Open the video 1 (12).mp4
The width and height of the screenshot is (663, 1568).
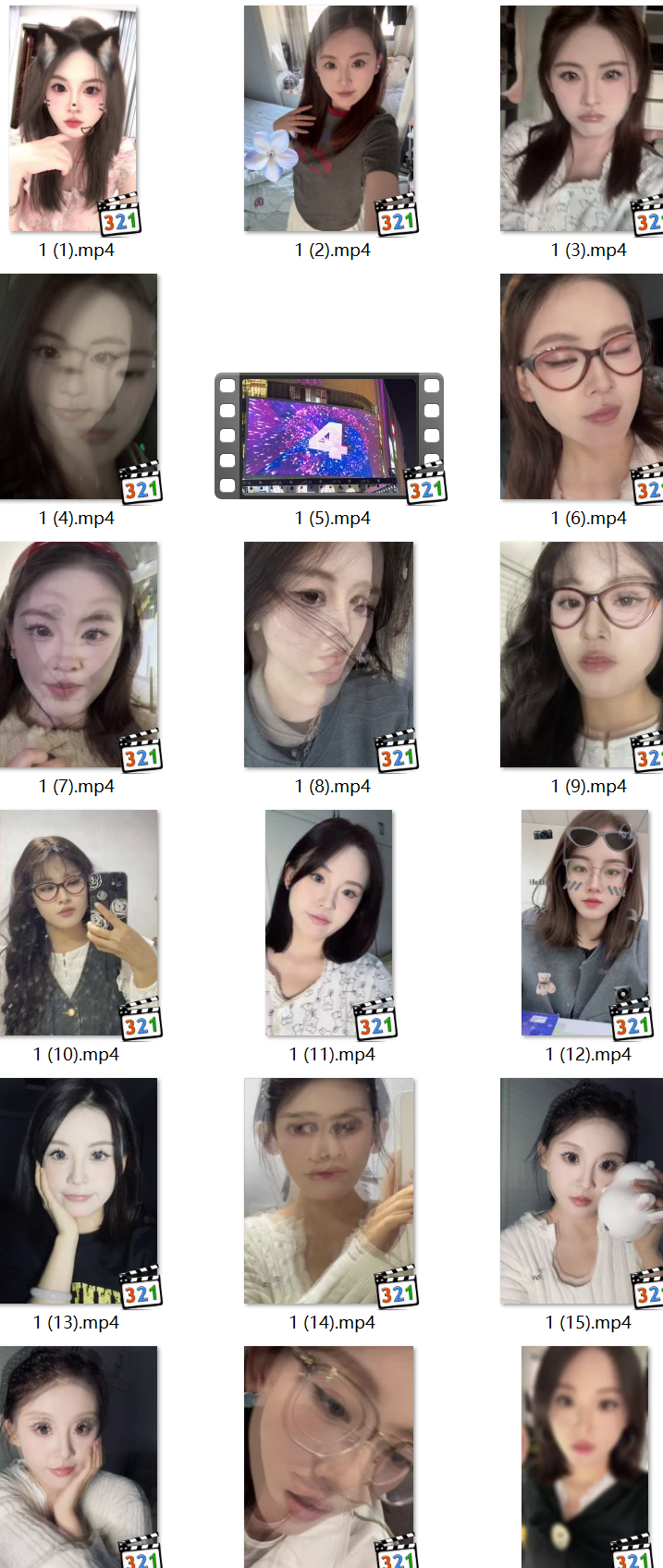584,923
